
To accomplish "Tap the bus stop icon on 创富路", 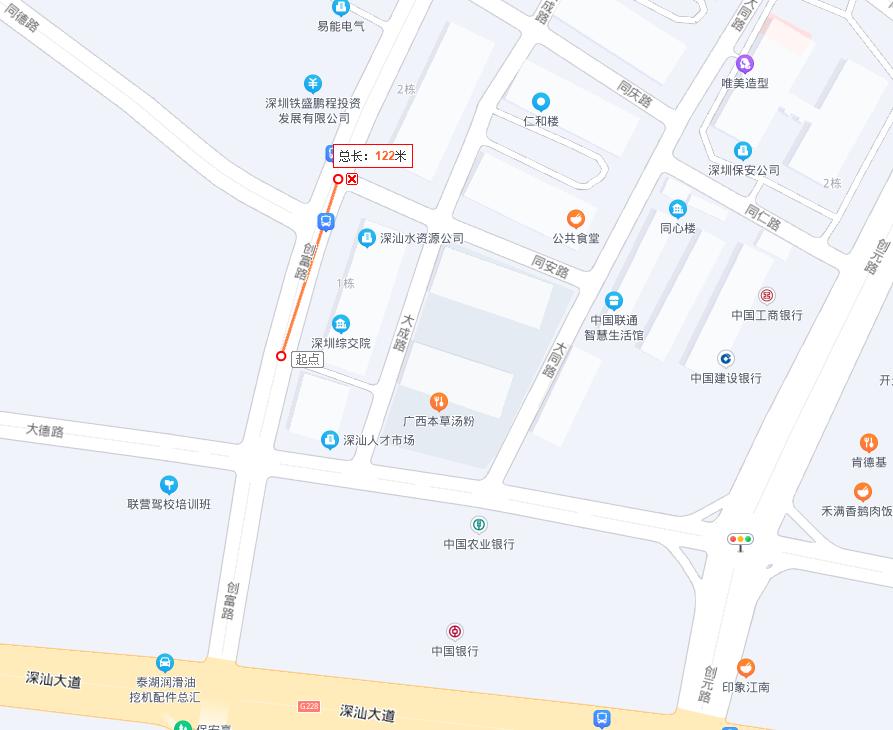I will coord(326,221).
